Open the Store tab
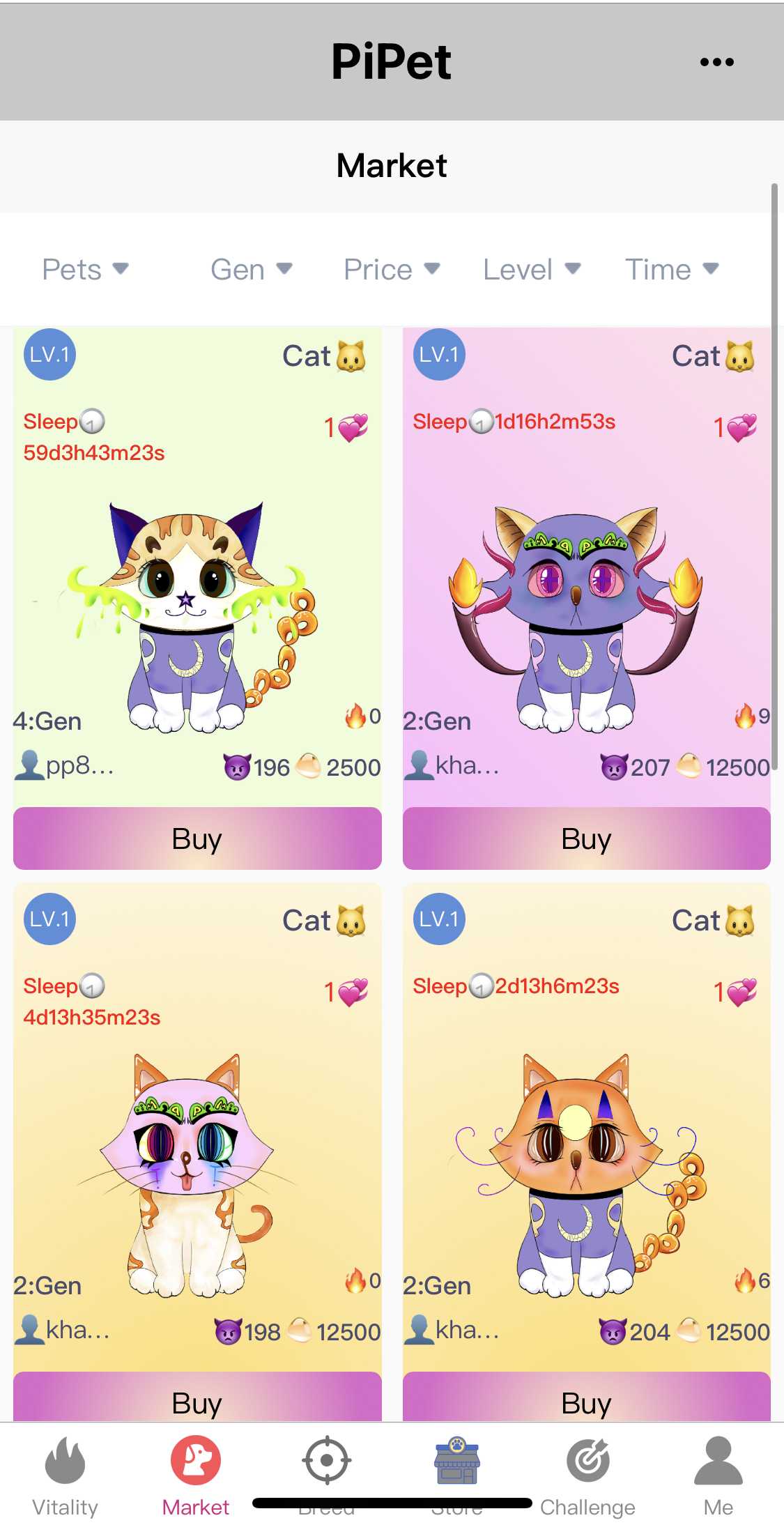Image resolution: width=784 pixels, height=1525 pixels. pos(456,1467)
